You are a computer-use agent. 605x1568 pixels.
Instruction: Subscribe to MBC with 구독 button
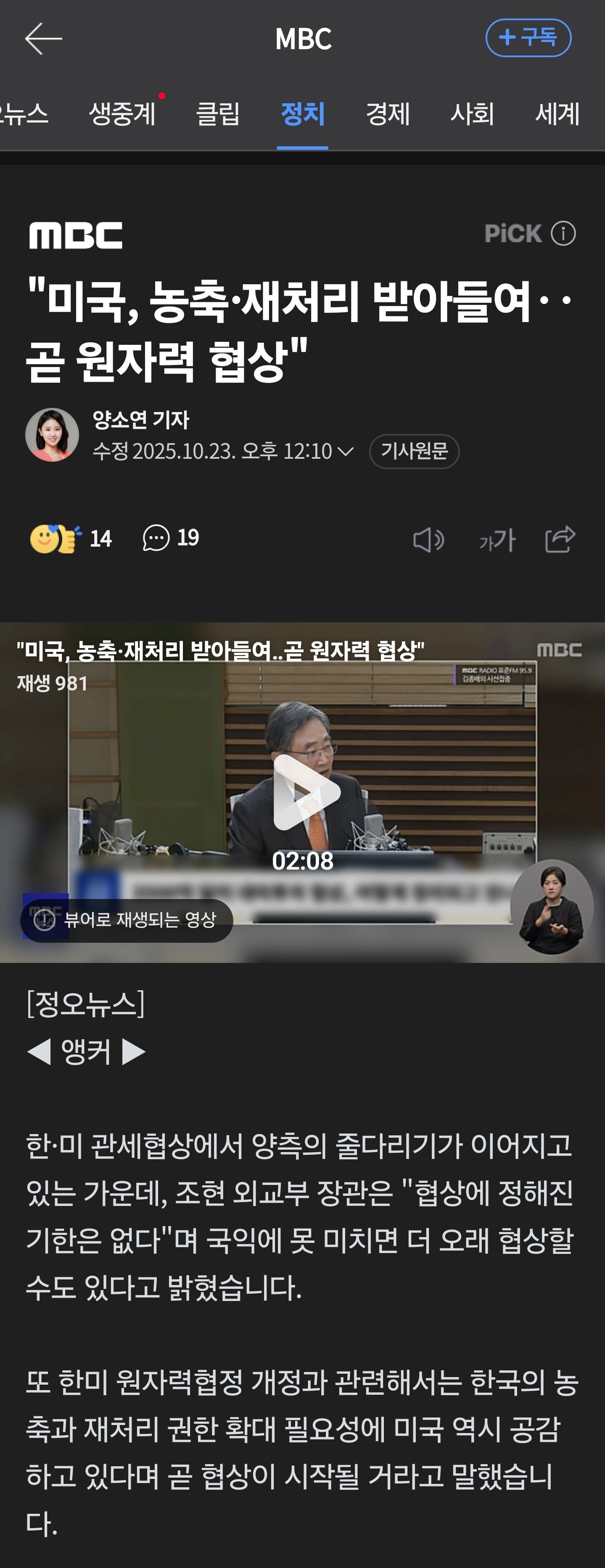click(x=528, y=38)
